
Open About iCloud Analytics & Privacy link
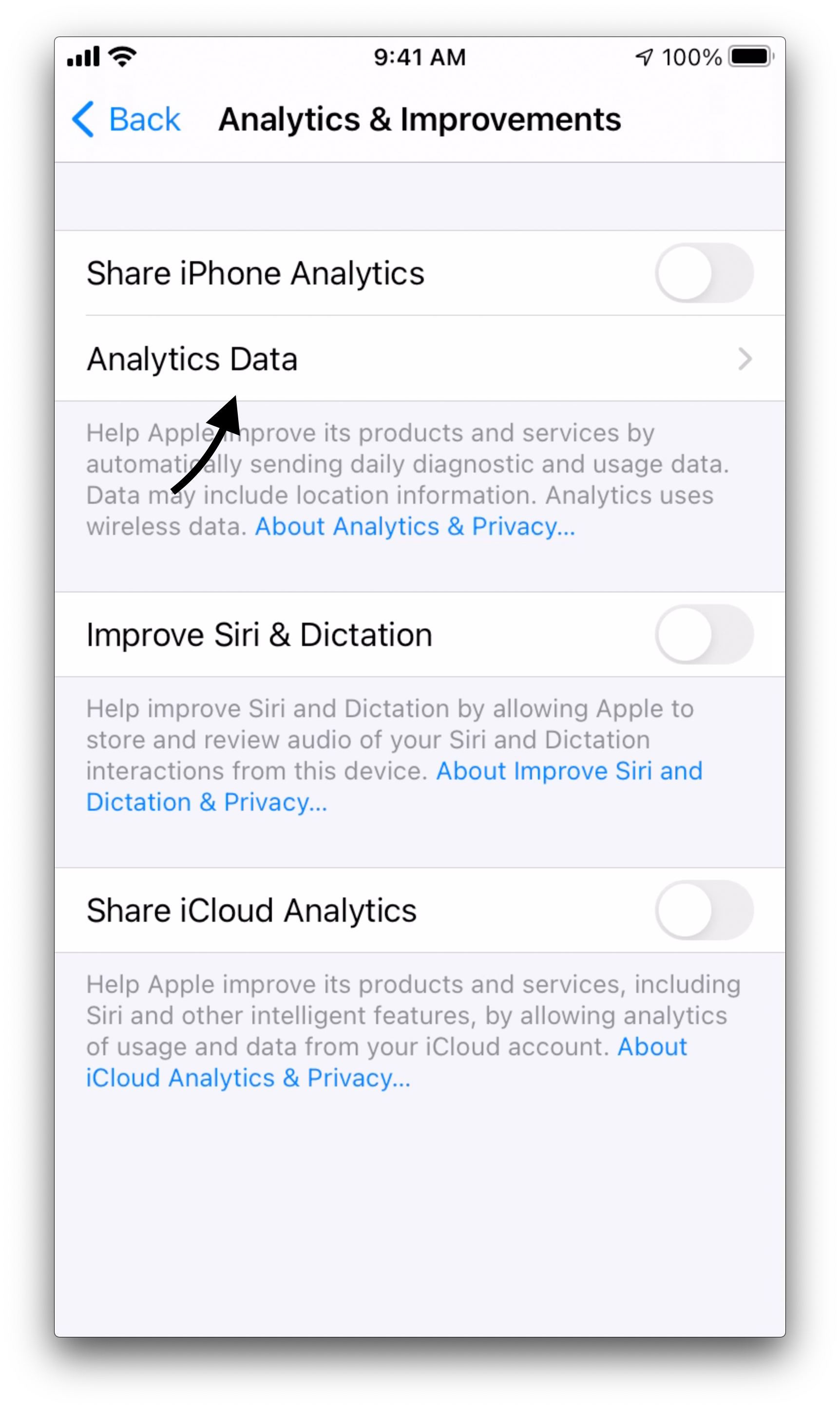(386, 1062)
